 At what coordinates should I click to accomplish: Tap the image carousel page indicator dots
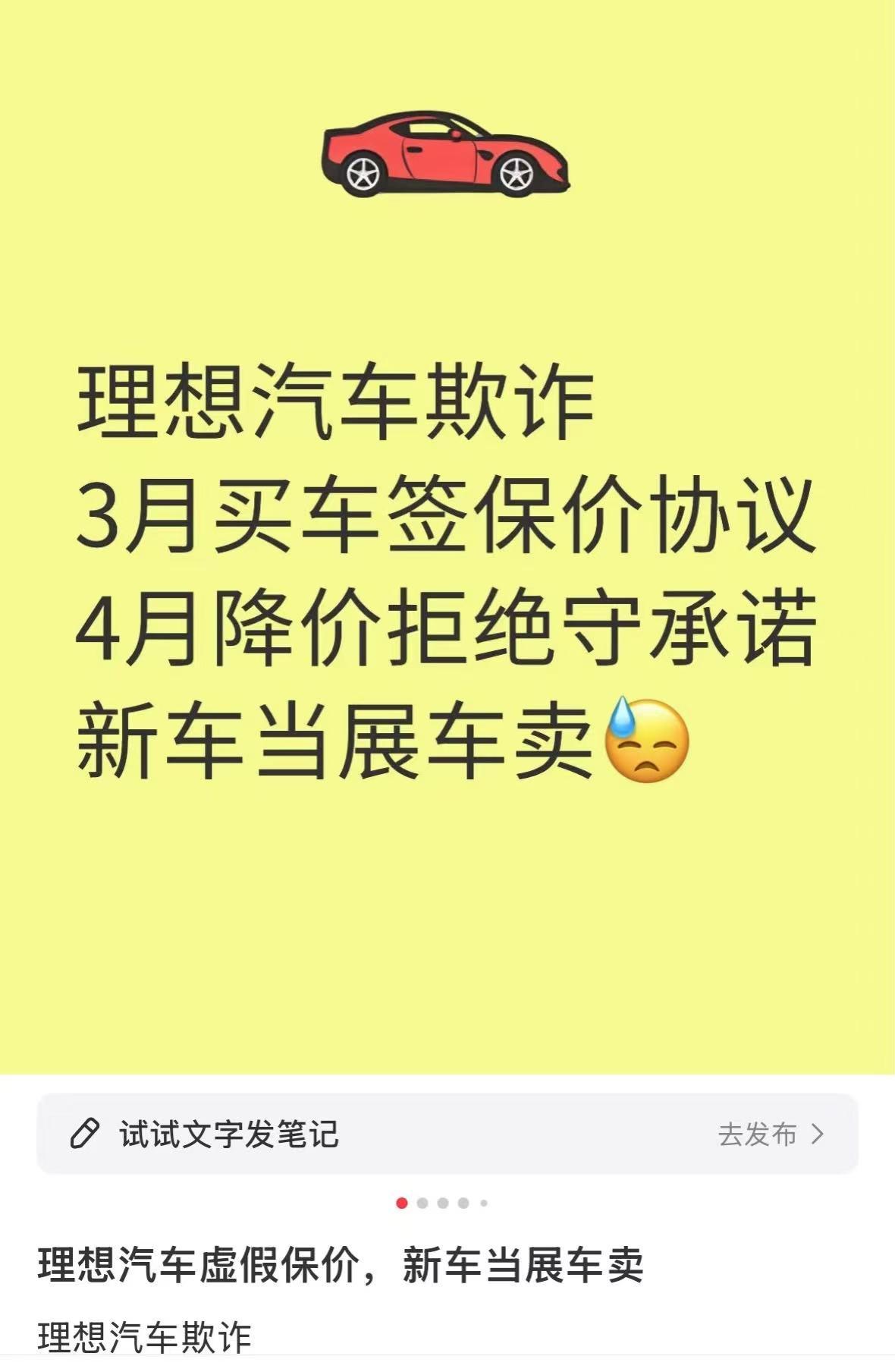[442, 1203]
